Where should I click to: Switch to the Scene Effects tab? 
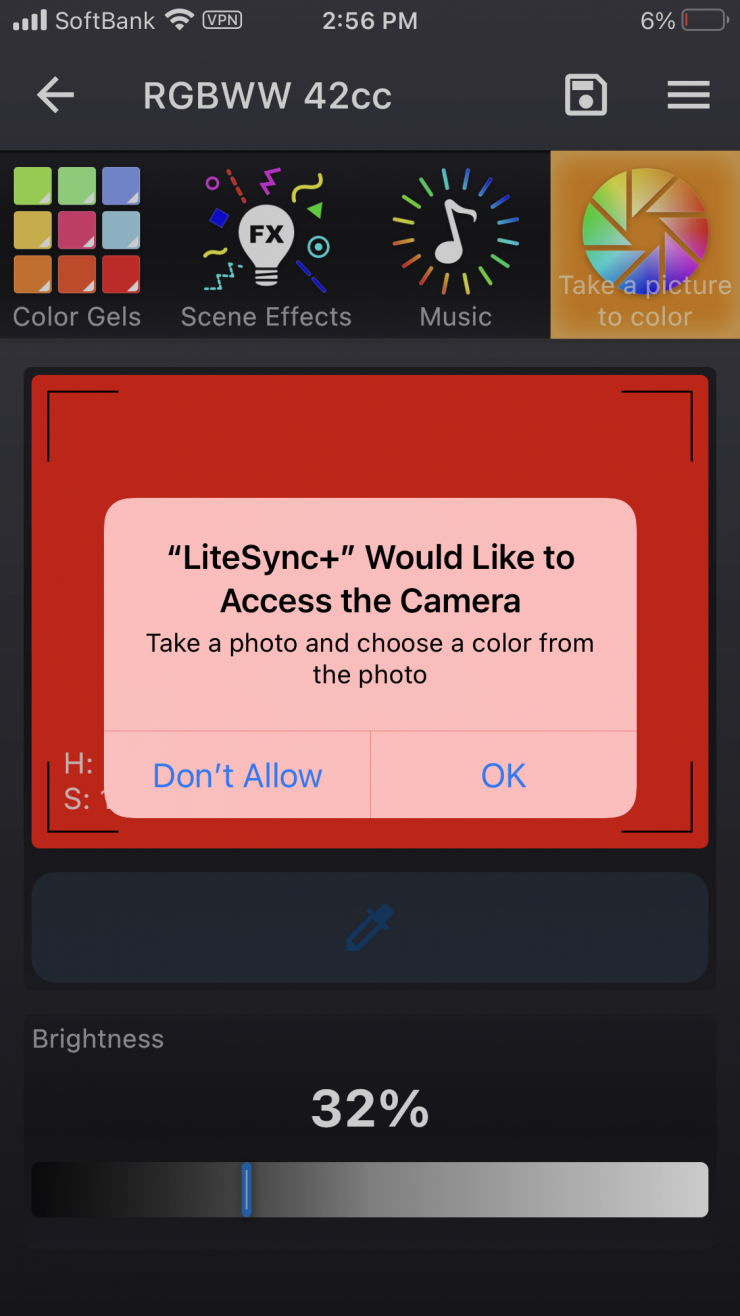pos(266,246)
